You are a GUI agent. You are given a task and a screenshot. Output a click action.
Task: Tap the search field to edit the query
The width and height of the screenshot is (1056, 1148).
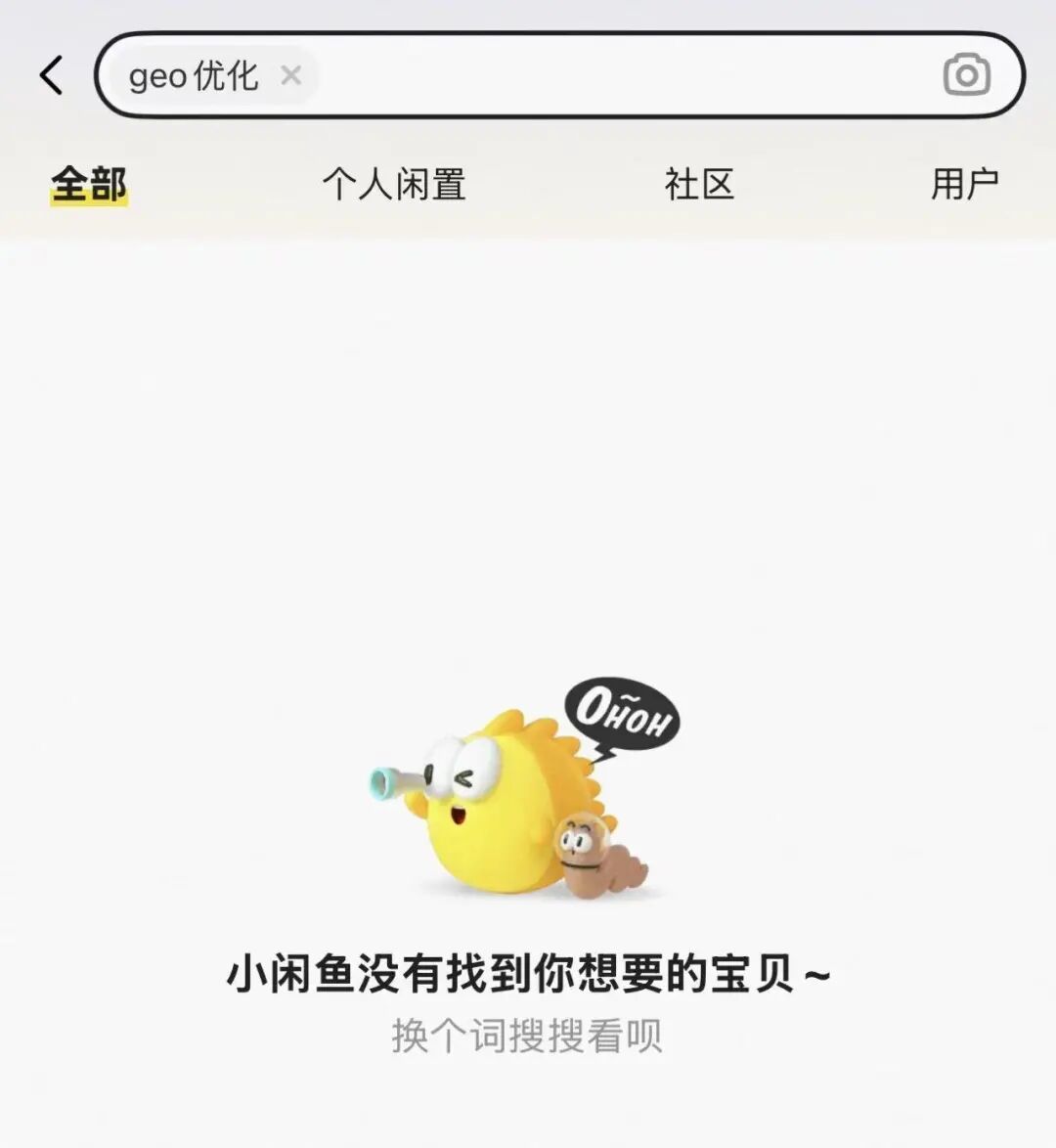[x=626, y=75]
